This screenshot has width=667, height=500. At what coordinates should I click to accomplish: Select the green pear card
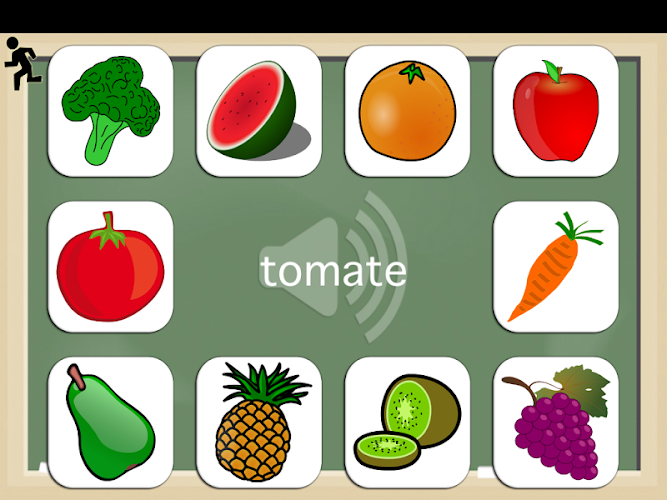pos(110,422)
